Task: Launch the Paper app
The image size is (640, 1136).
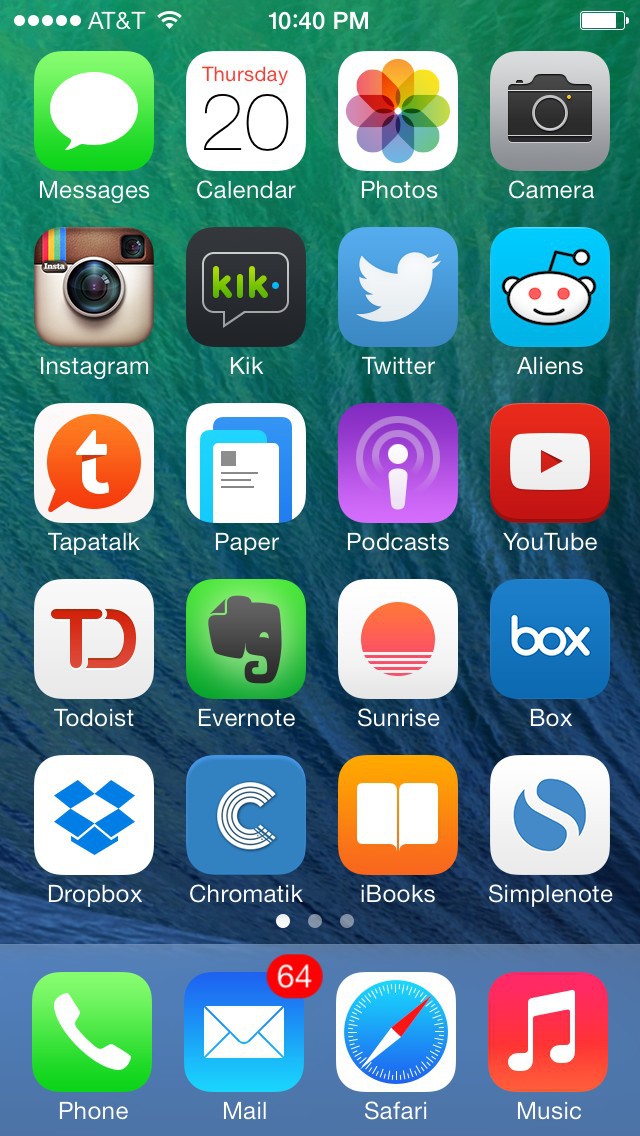Action: tap(246, 463)
